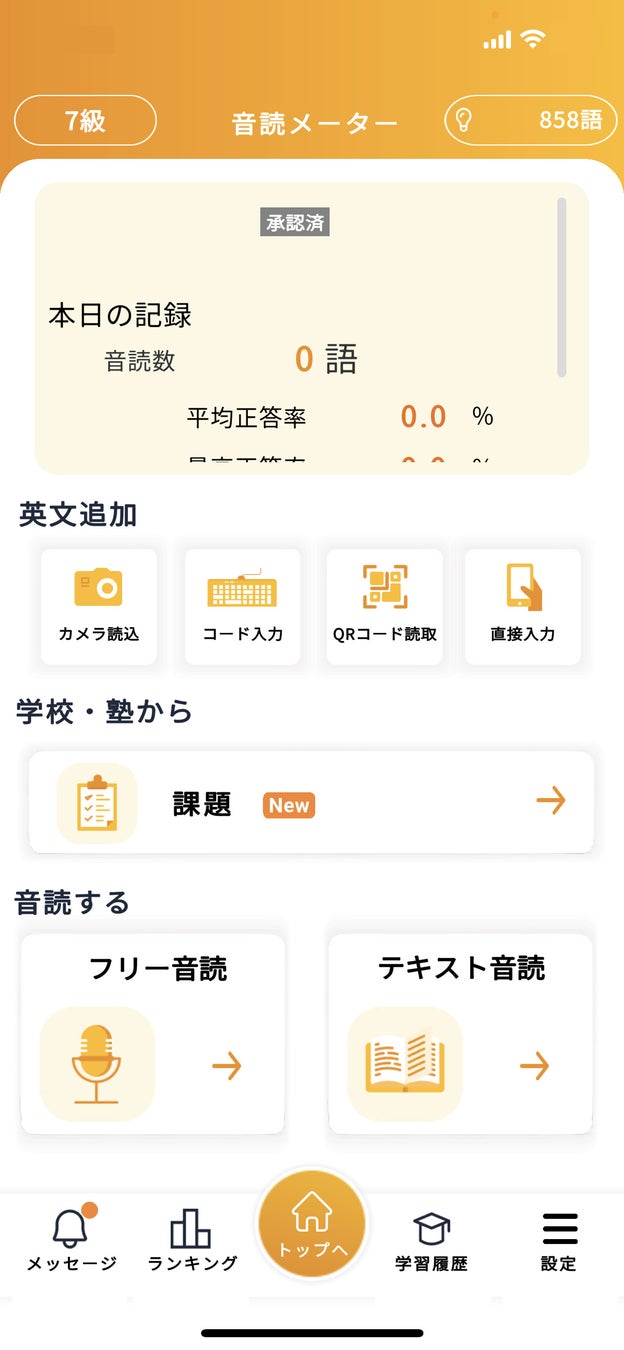624x1350 pixels.
Task: Start フリー音読 practice
Action: [153, 1033]
